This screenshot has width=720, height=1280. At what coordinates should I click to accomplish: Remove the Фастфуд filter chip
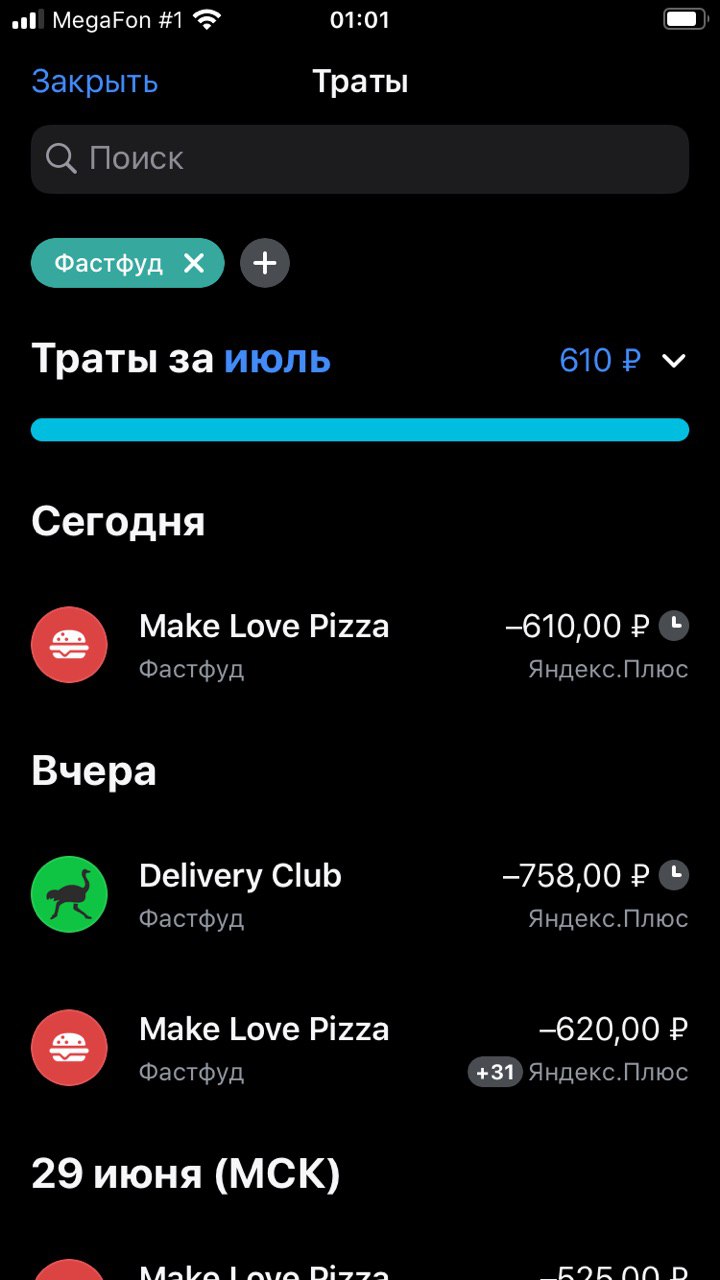[194, 263]
